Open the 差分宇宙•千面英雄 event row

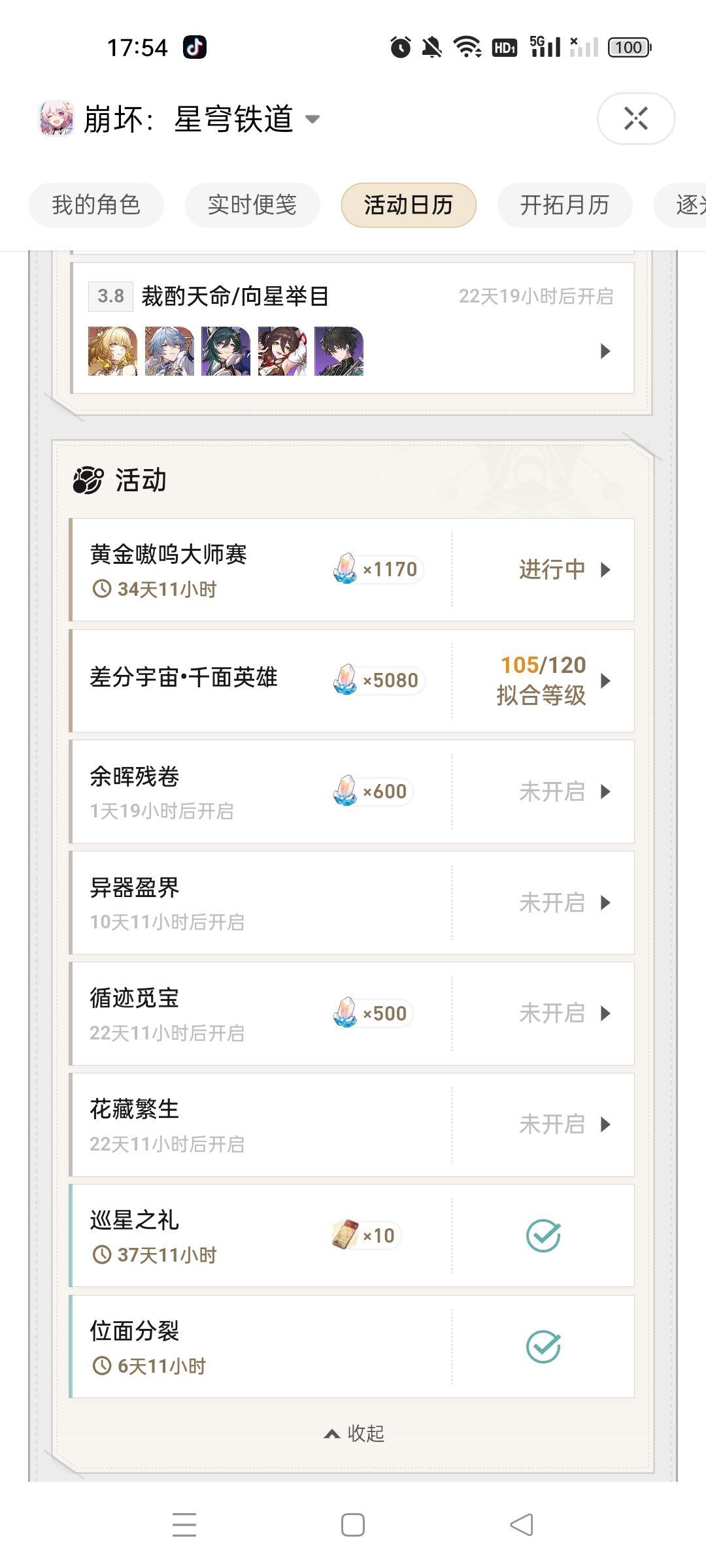353,681
